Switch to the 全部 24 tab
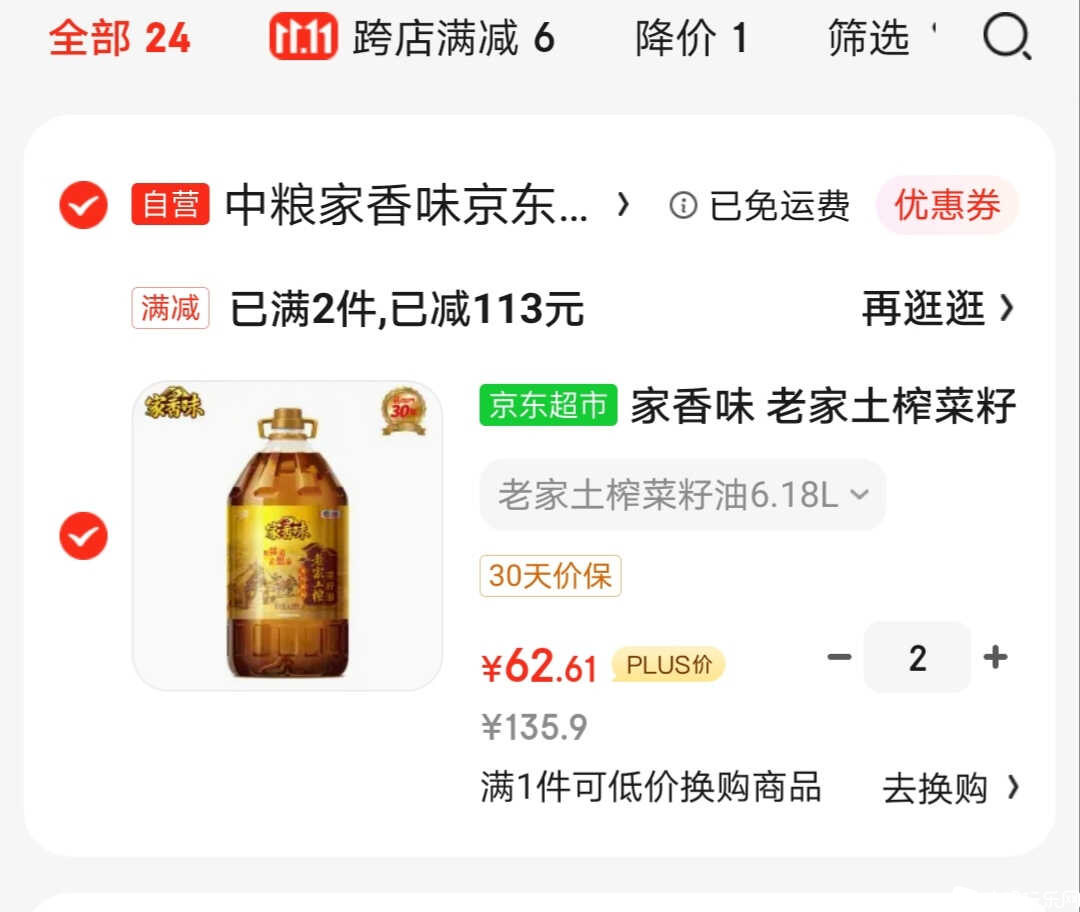This screenshot has width=1080, height=912. 119,39
